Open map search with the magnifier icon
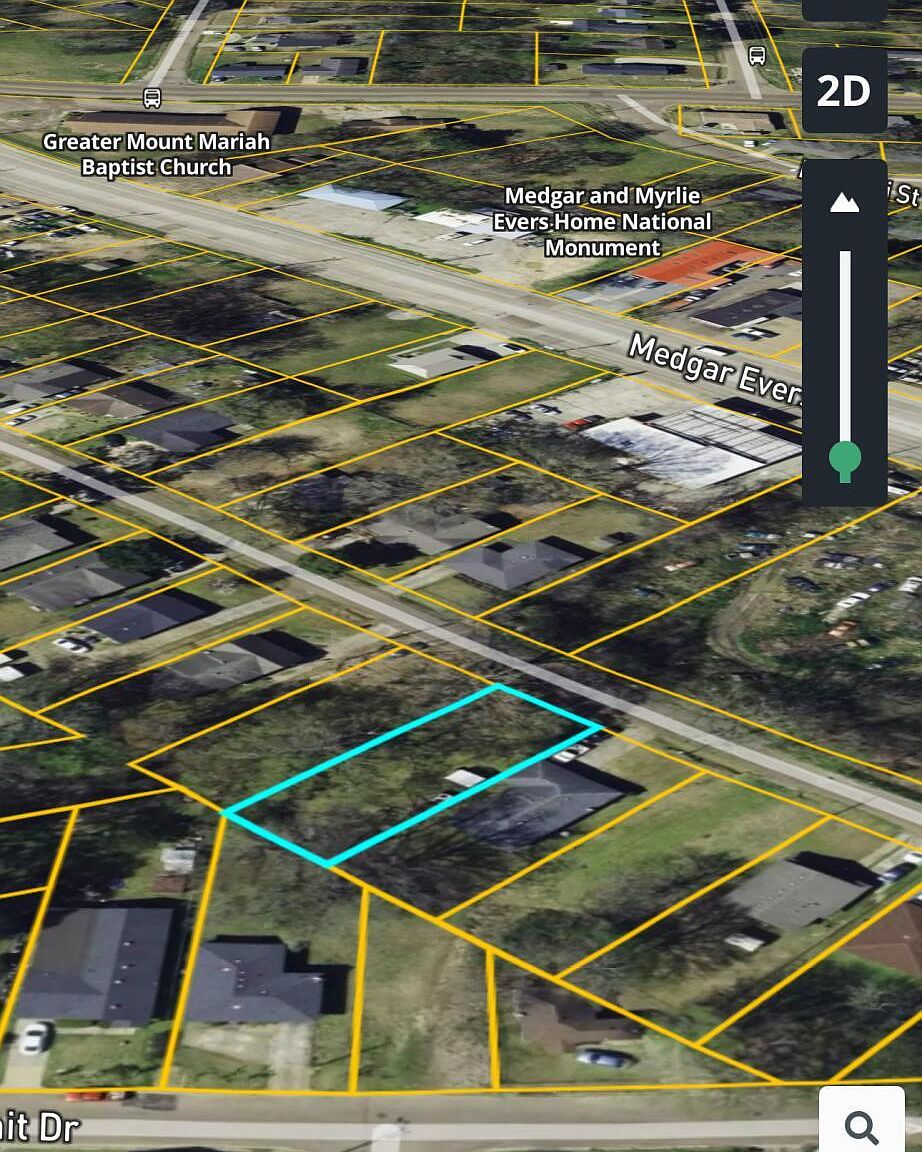 [860, 1127]
